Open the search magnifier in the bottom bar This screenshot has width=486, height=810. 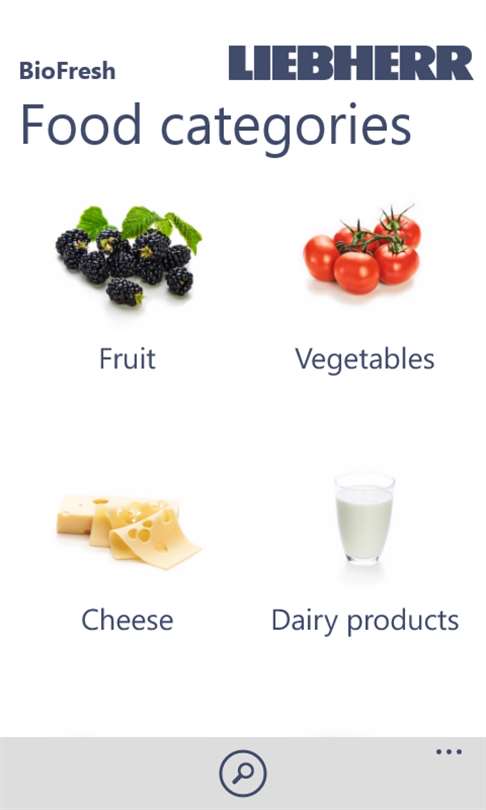243,773
